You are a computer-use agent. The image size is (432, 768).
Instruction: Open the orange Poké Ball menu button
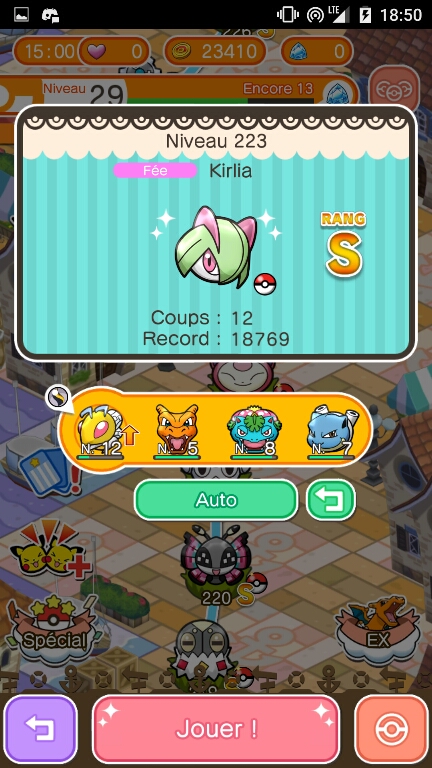pos(391,729)
